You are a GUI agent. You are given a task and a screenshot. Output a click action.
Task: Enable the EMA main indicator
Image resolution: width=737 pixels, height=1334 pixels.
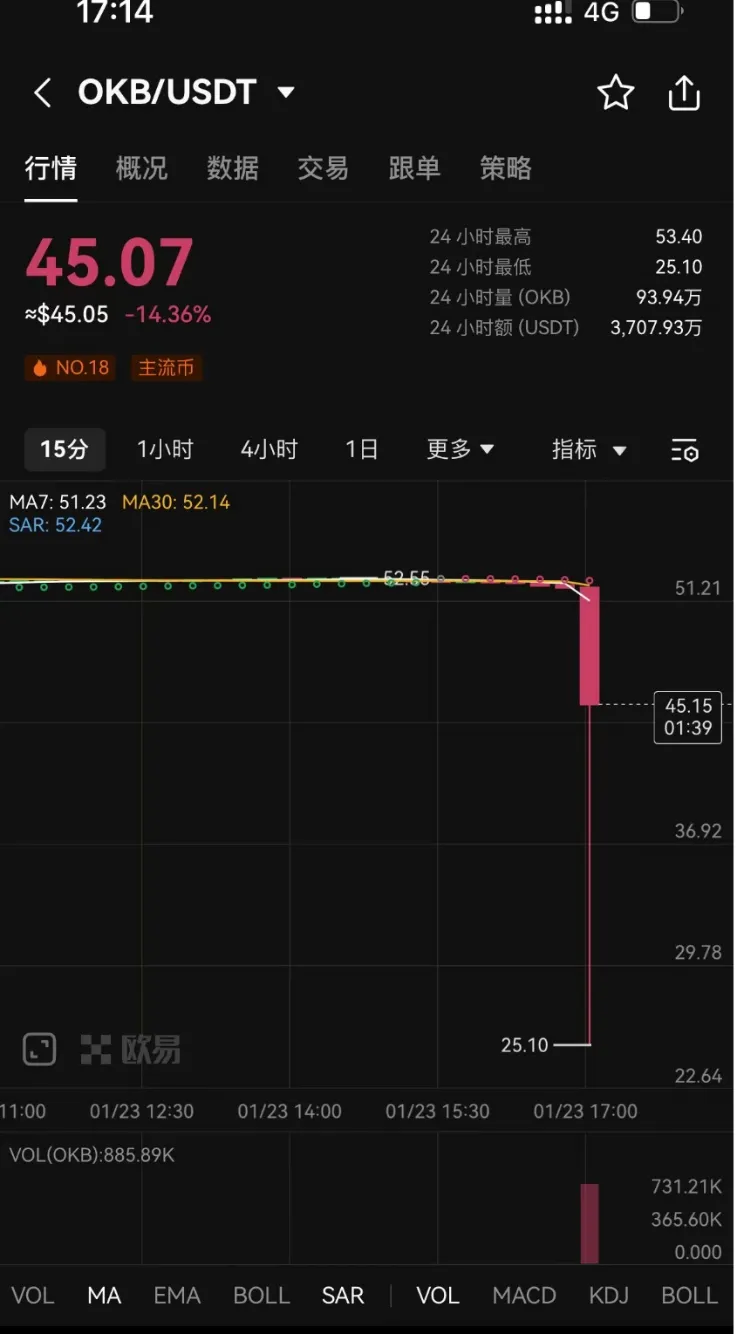pyautogui.click(x=177, y=1296)
